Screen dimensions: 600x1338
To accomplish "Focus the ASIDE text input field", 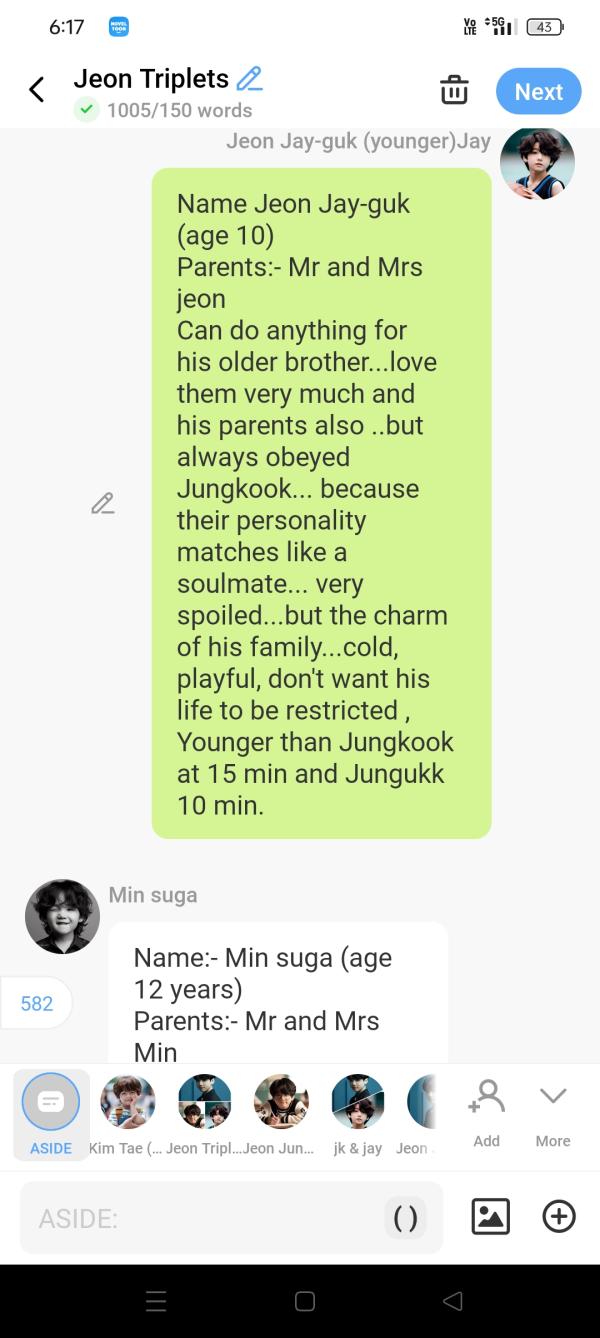I will click(200, 1218).
